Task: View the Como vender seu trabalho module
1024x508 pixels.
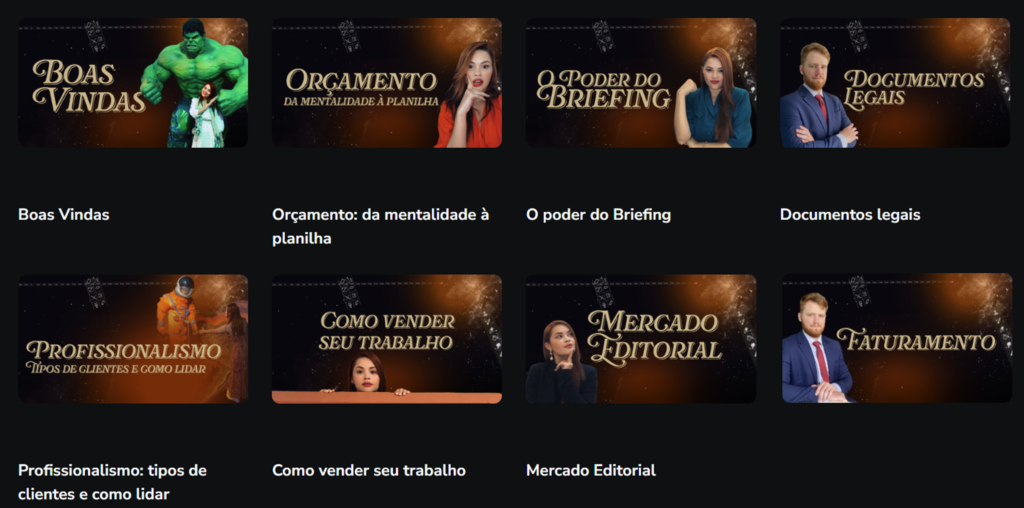Action: pos(386,339)
